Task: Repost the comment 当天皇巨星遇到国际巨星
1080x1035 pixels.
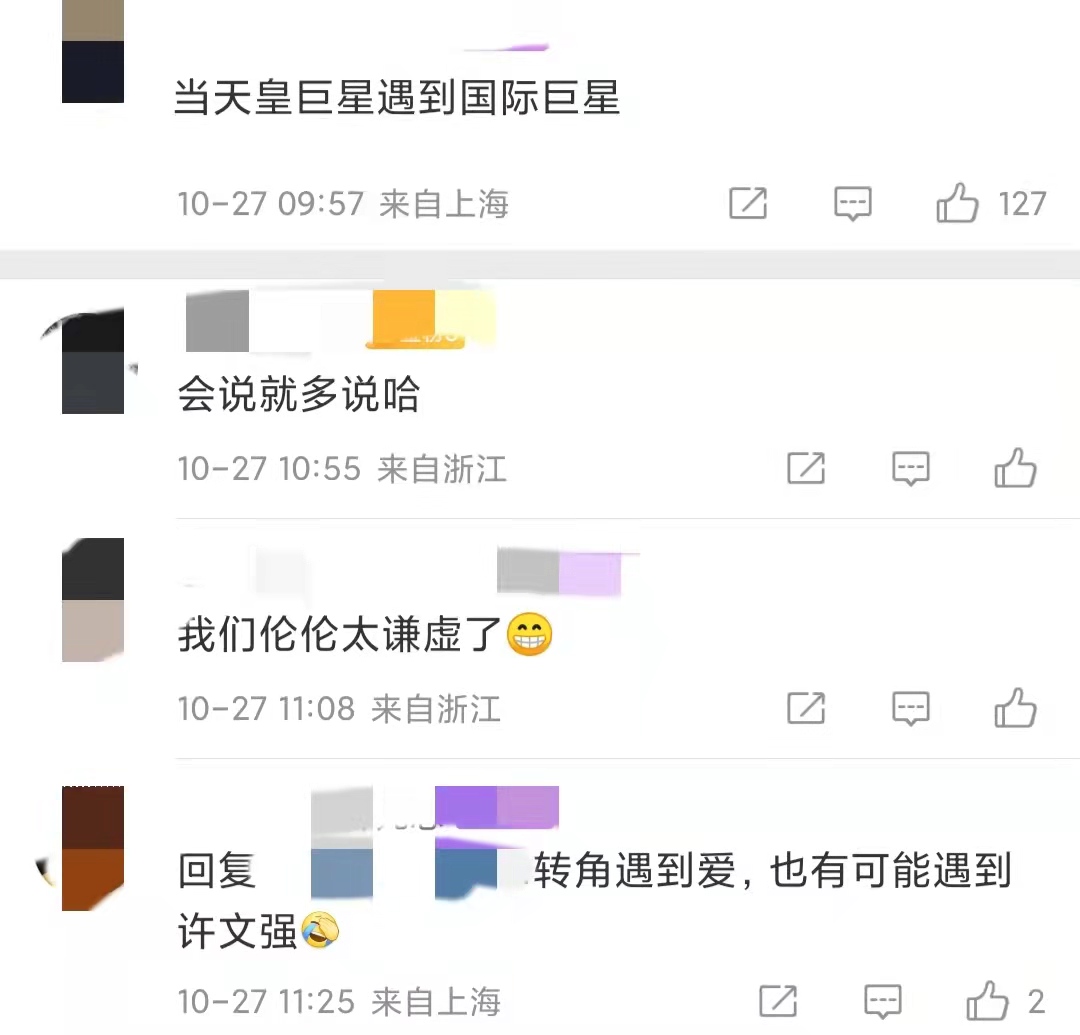Action: click(748, 204)
